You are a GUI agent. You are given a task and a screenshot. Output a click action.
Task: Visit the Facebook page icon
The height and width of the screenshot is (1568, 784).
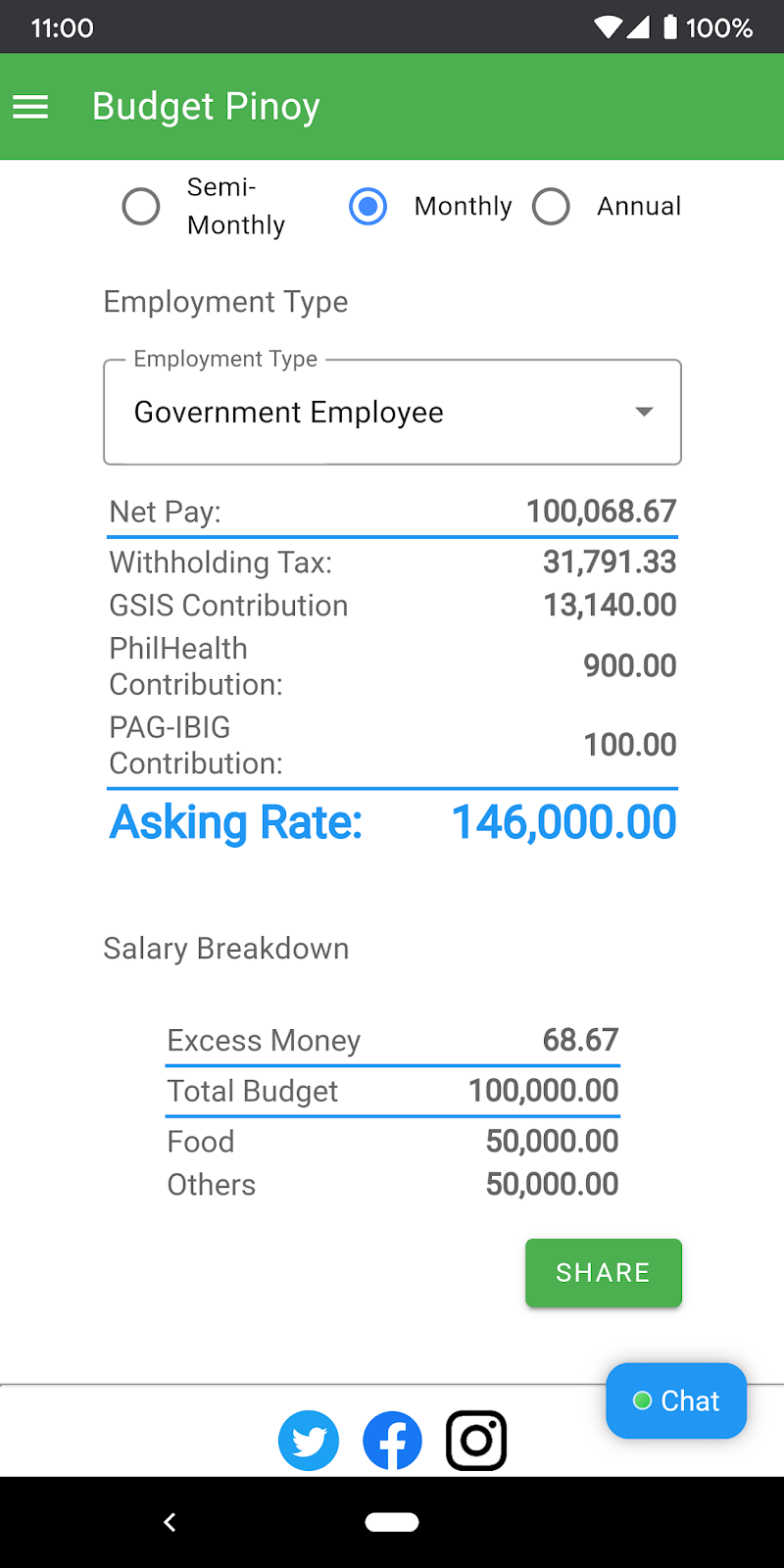point(392,1440)
